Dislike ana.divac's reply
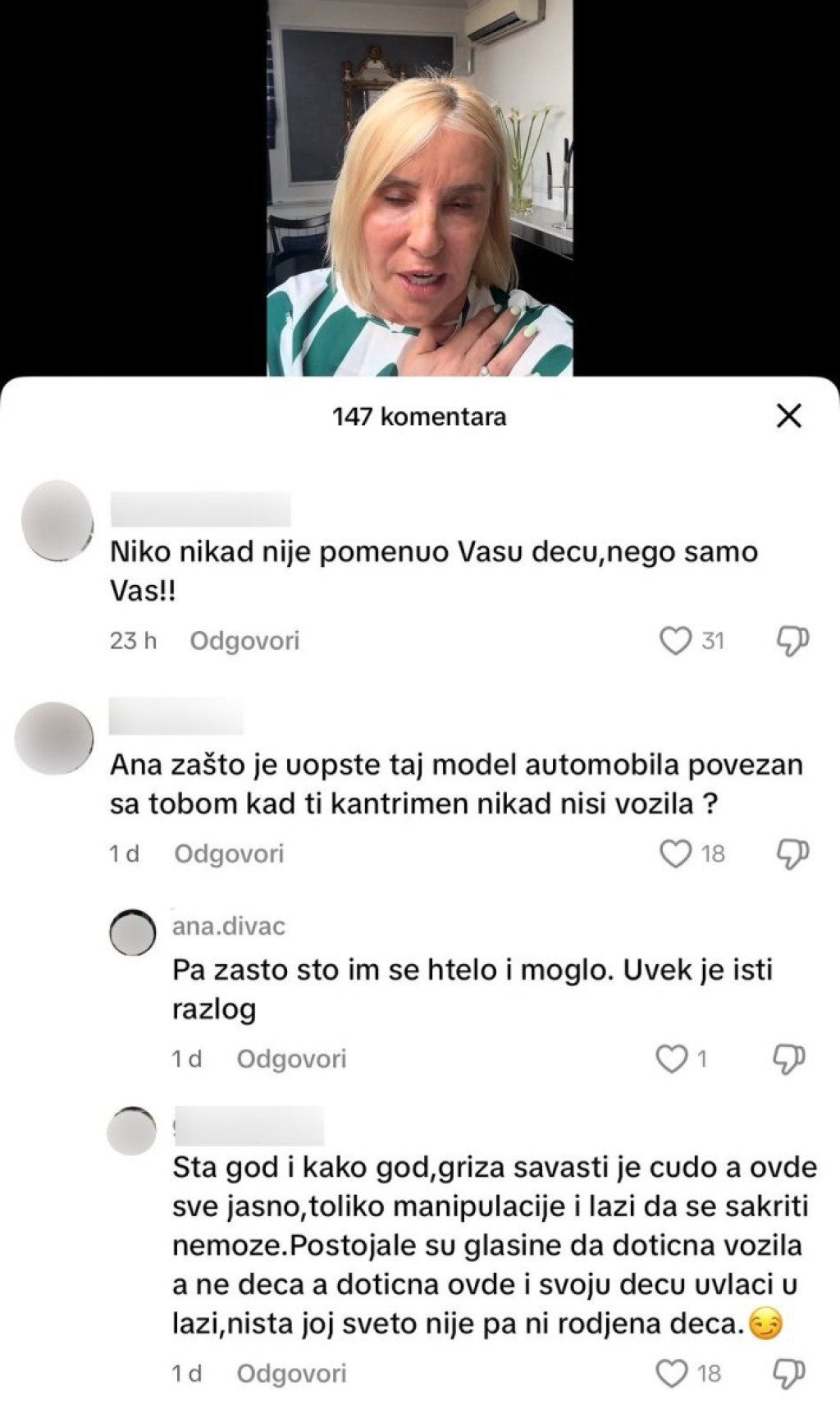Viewport: 840px width, 1418px height. (x=789, y=1059)
